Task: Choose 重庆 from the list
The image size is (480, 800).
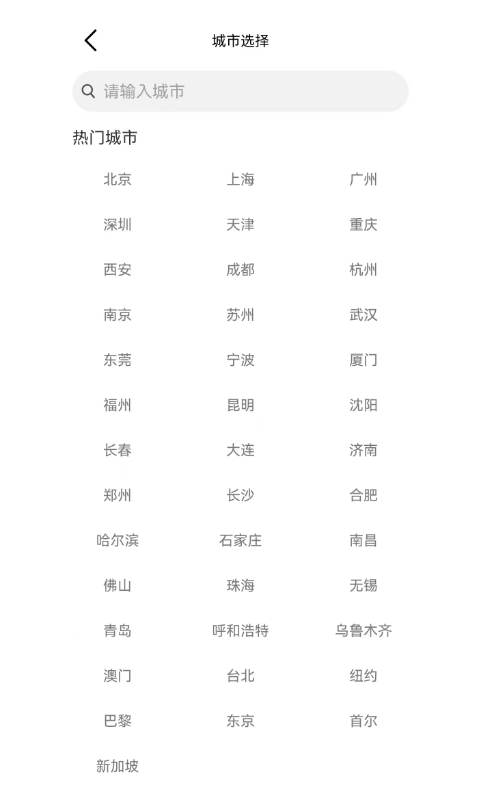Action: pos(363,224)
